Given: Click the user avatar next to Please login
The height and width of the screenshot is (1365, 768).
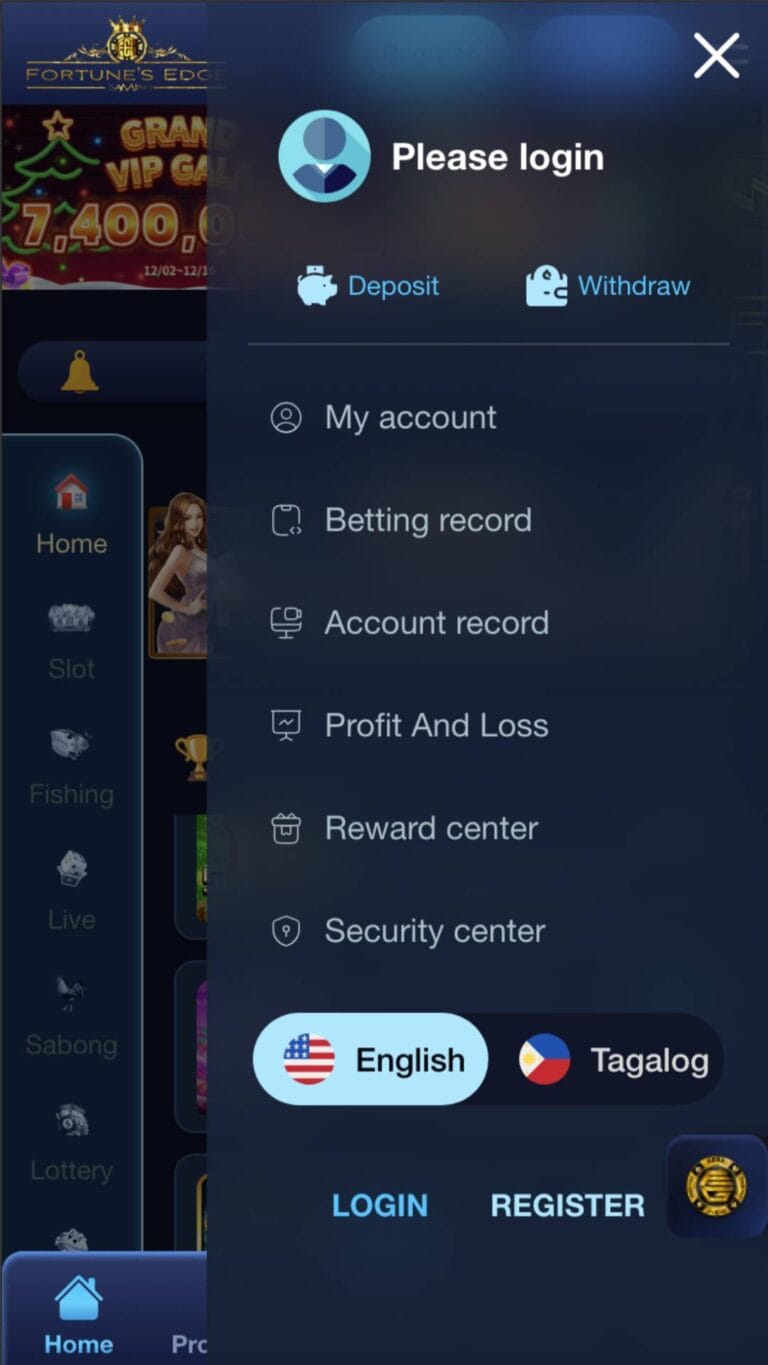Looking at the screenshot, I should click(x=324, y=156).
